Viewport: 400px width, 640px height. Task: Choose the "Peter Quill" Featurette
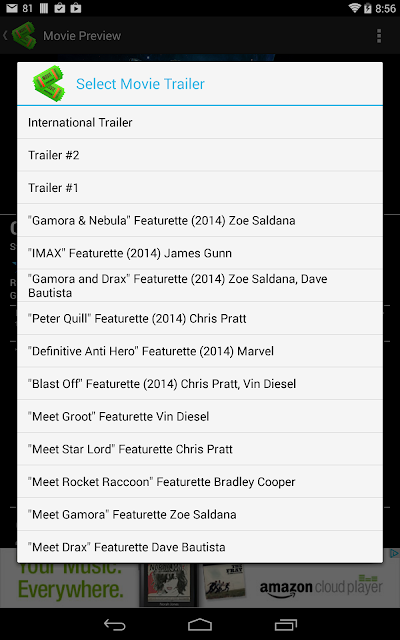pyautogui.click(x=200, y=318)
